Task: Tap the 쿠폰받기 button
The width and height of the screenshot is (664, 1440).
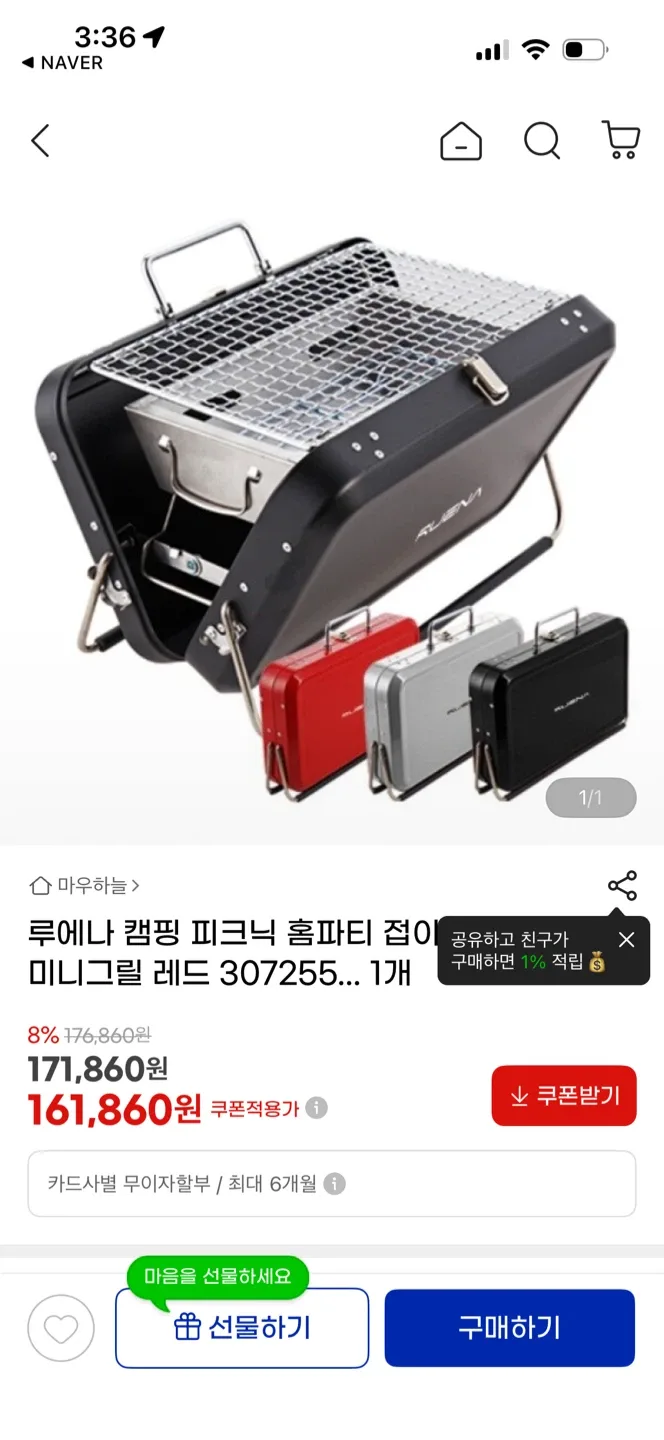Action: coord(564,1096)
